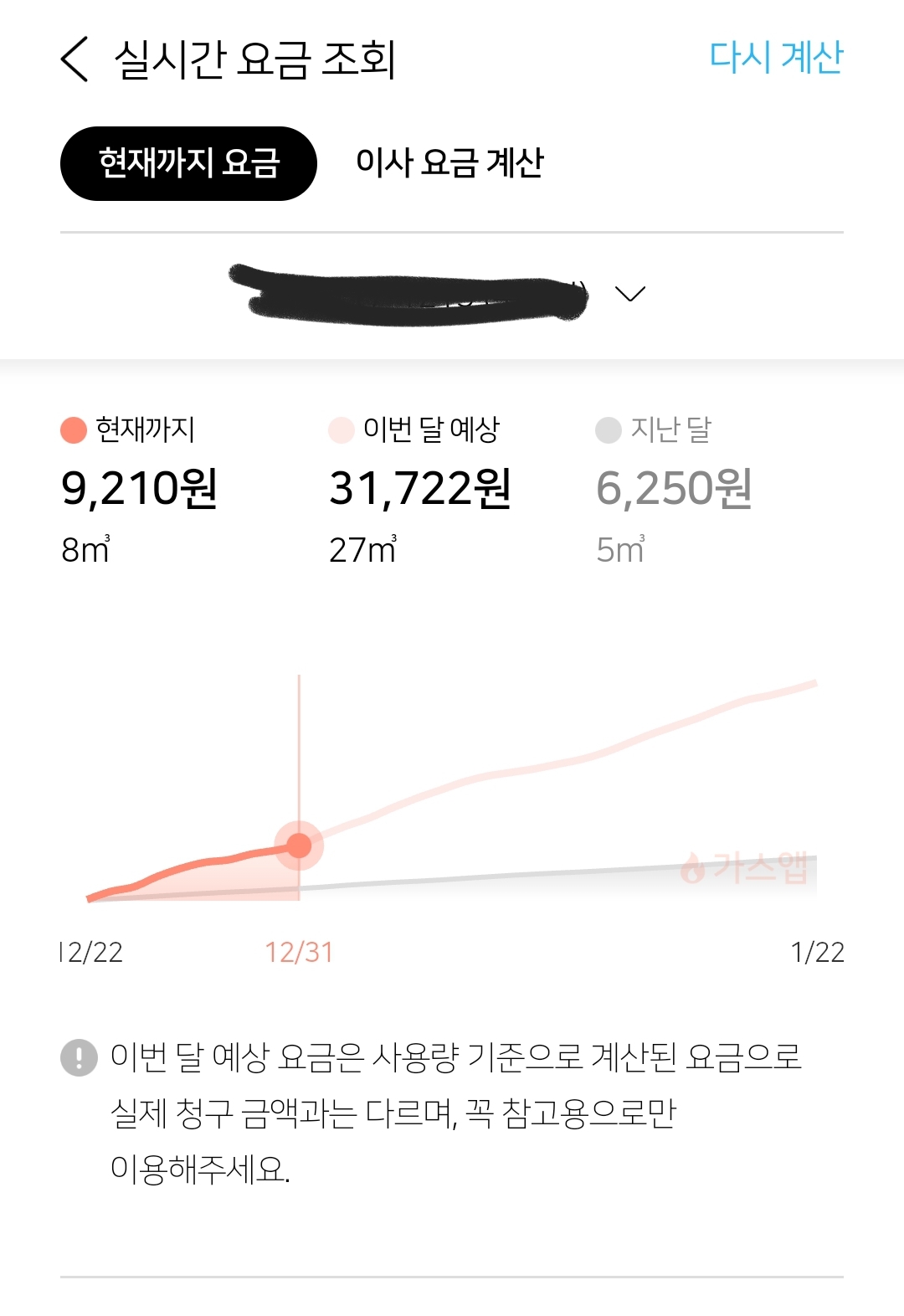The image size is (904, 1316).
Task: Tap 다시 계산 to recalculate
Action: [775, 58]
